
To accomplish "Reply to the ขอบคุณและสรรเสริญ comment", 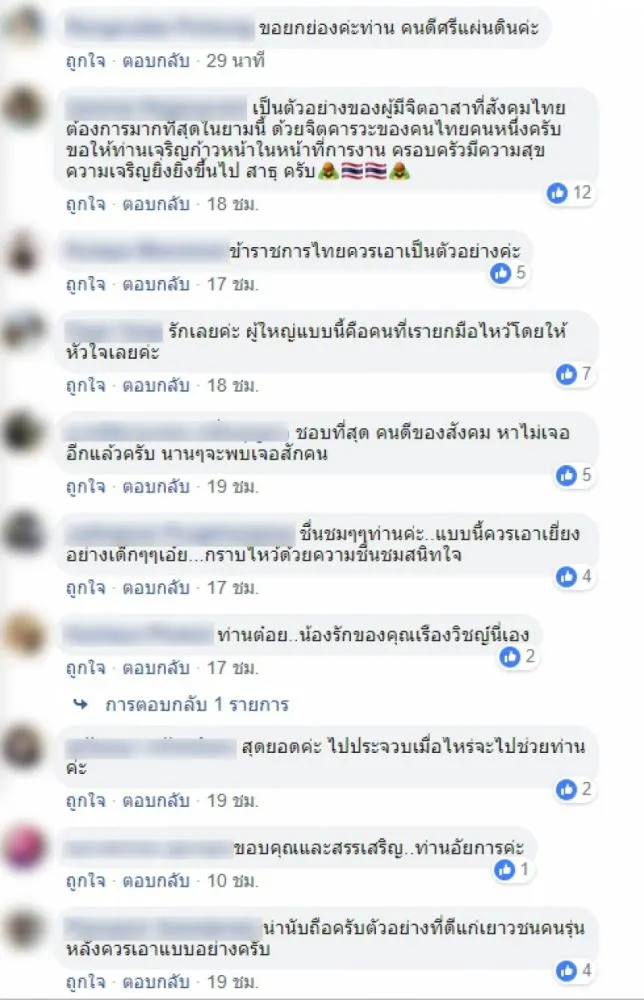I will pos(156,881).
